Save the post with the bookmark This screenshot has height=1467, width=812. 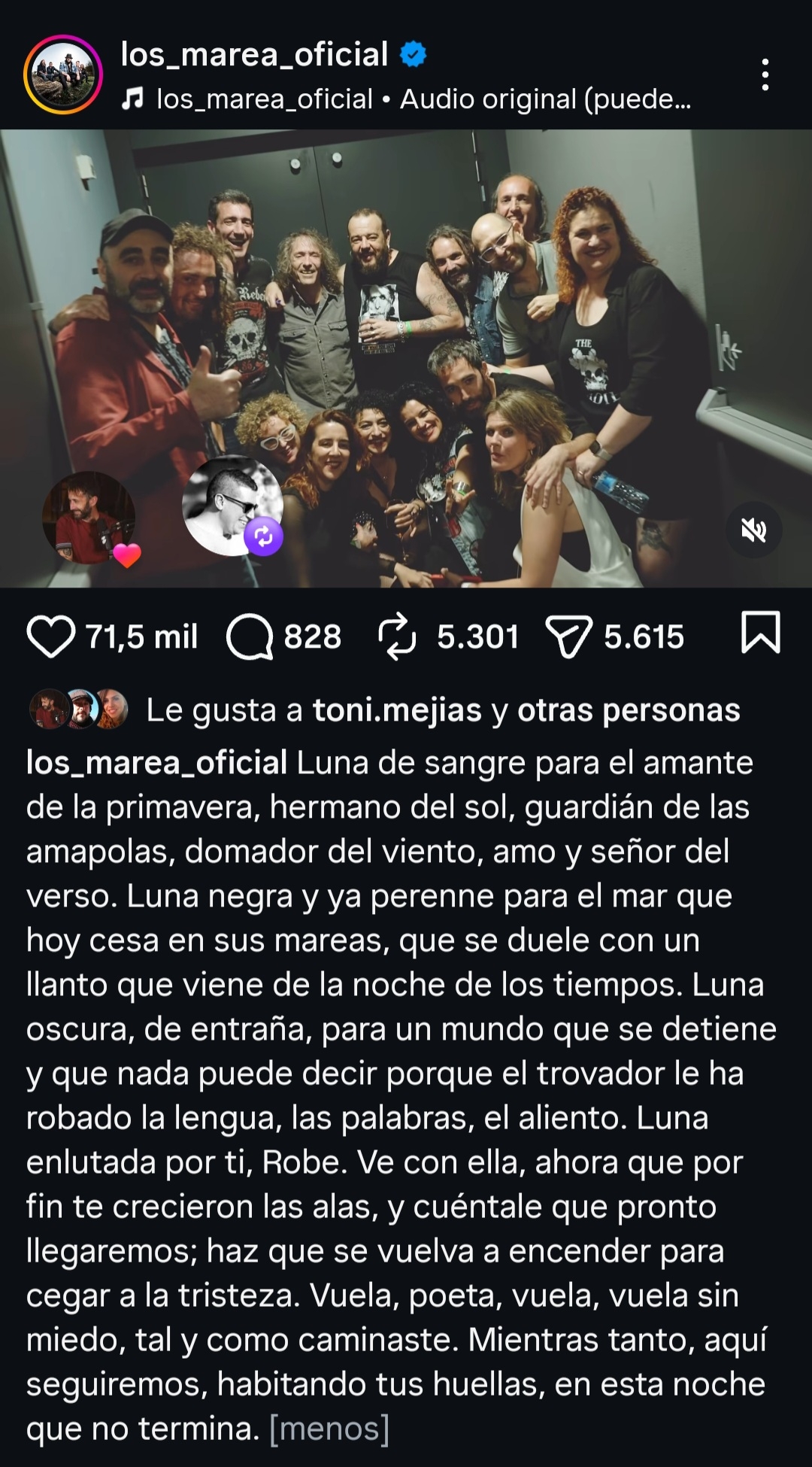[760, 633]
